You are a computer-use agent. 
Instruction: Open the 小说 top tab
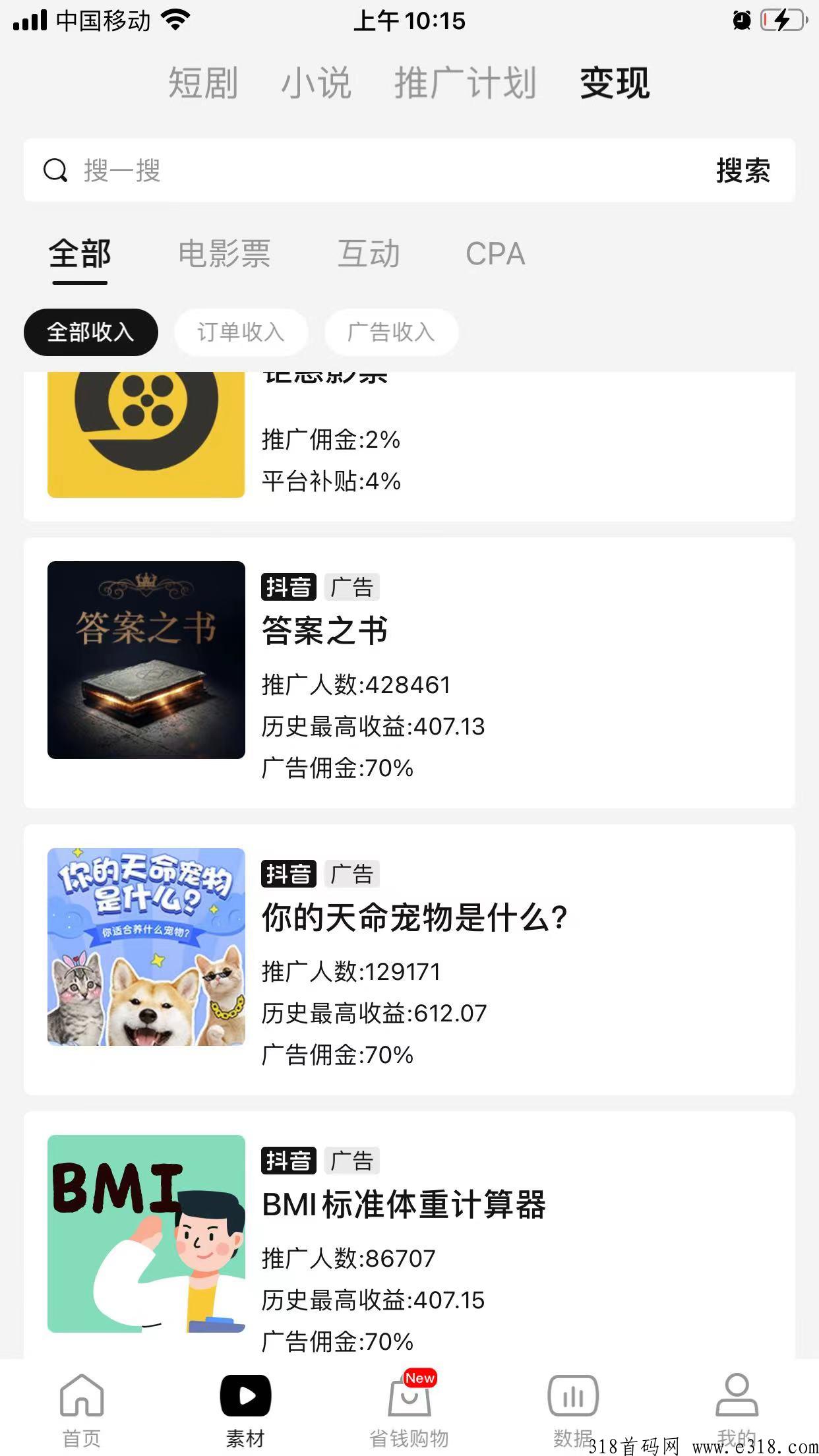[316, 83]
